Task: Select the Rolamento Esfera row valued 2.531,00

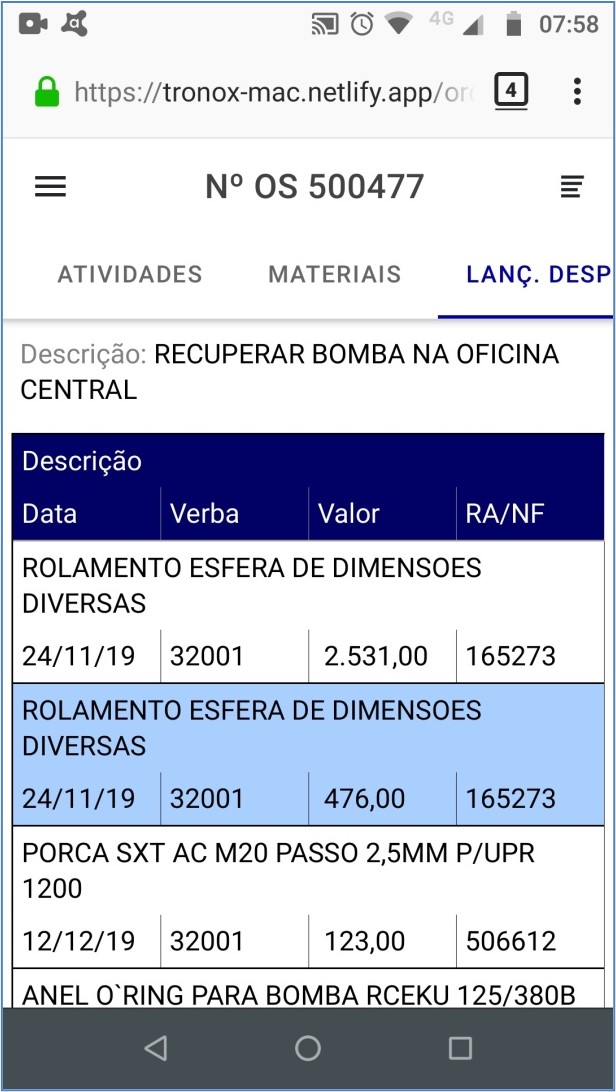Action: pyautogui.click(x=308, y=612)
